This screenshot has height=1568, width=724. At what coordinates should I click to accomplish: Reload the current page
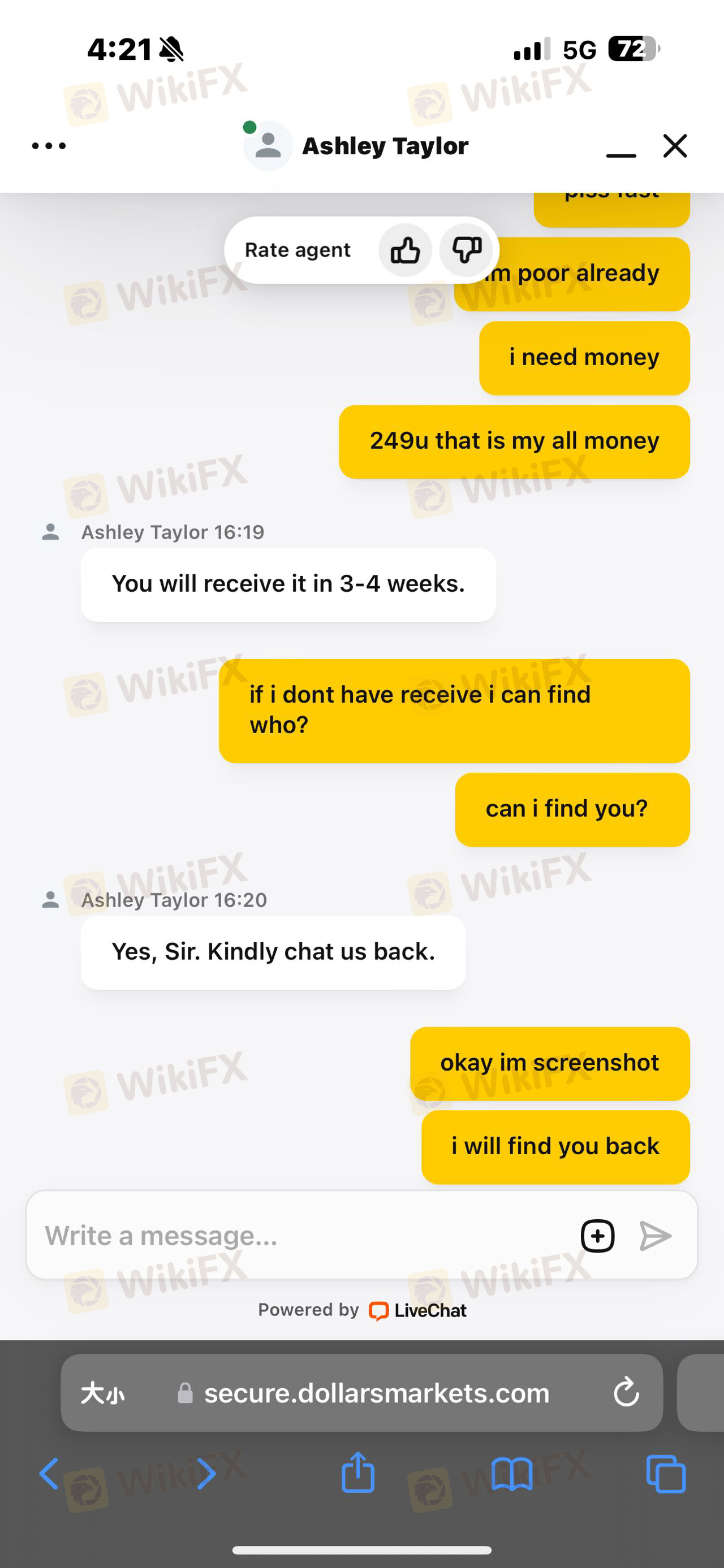tap(626, 1393)
